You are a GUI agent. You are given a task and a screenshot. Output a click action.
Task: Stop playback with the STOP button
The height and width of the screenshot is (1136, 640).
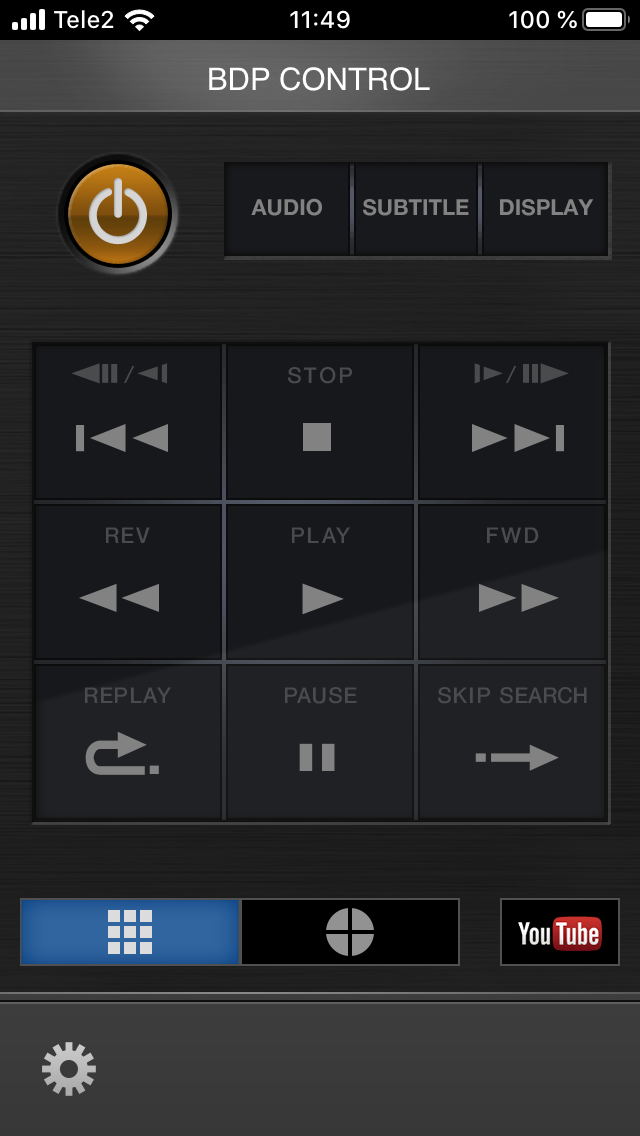319,422
